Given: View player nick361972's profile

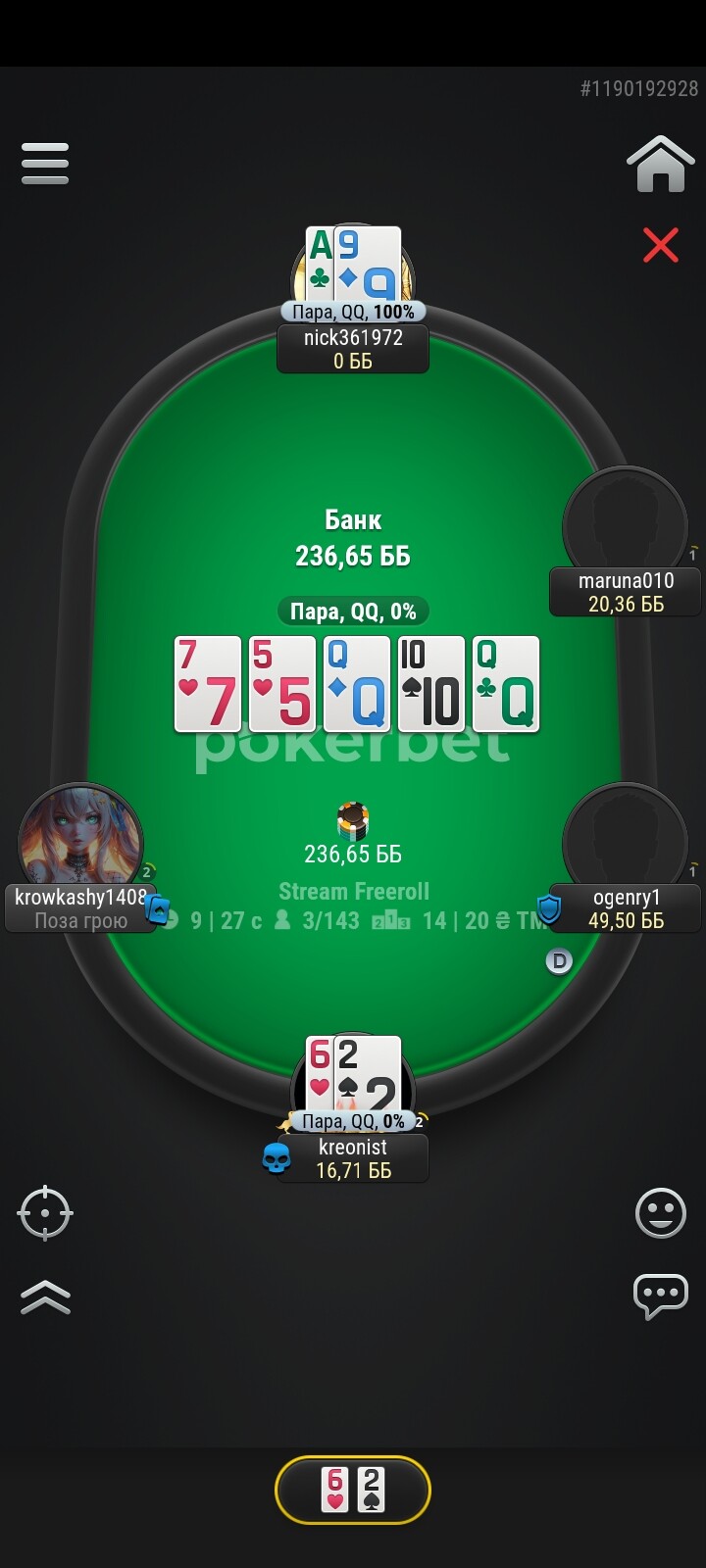Looking at the screenshot, I should click(x=353, y=349).
